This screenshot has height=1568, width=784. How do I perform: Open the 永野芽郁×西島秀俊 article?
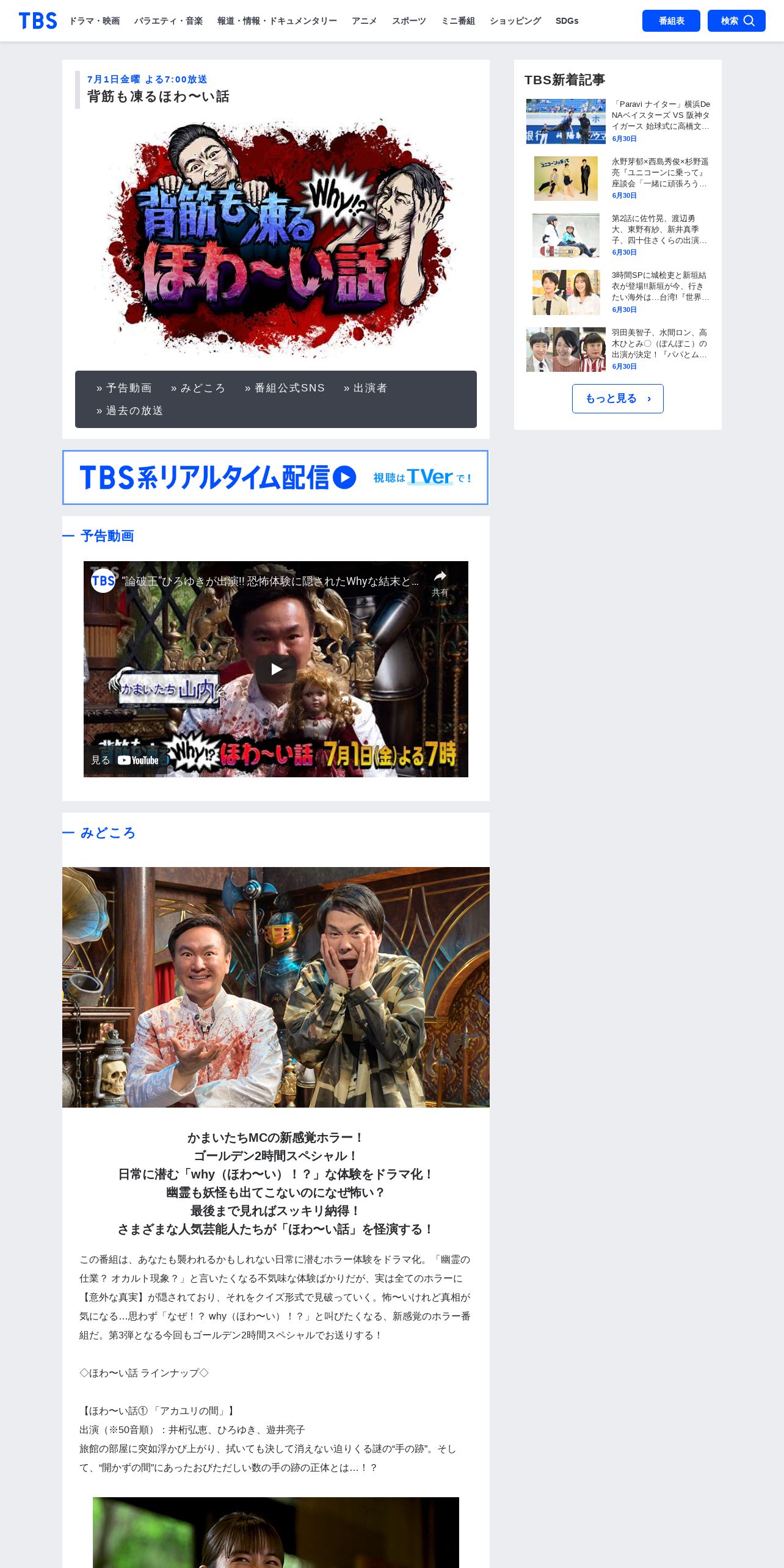pyautogui.click(x=660, y=173)
